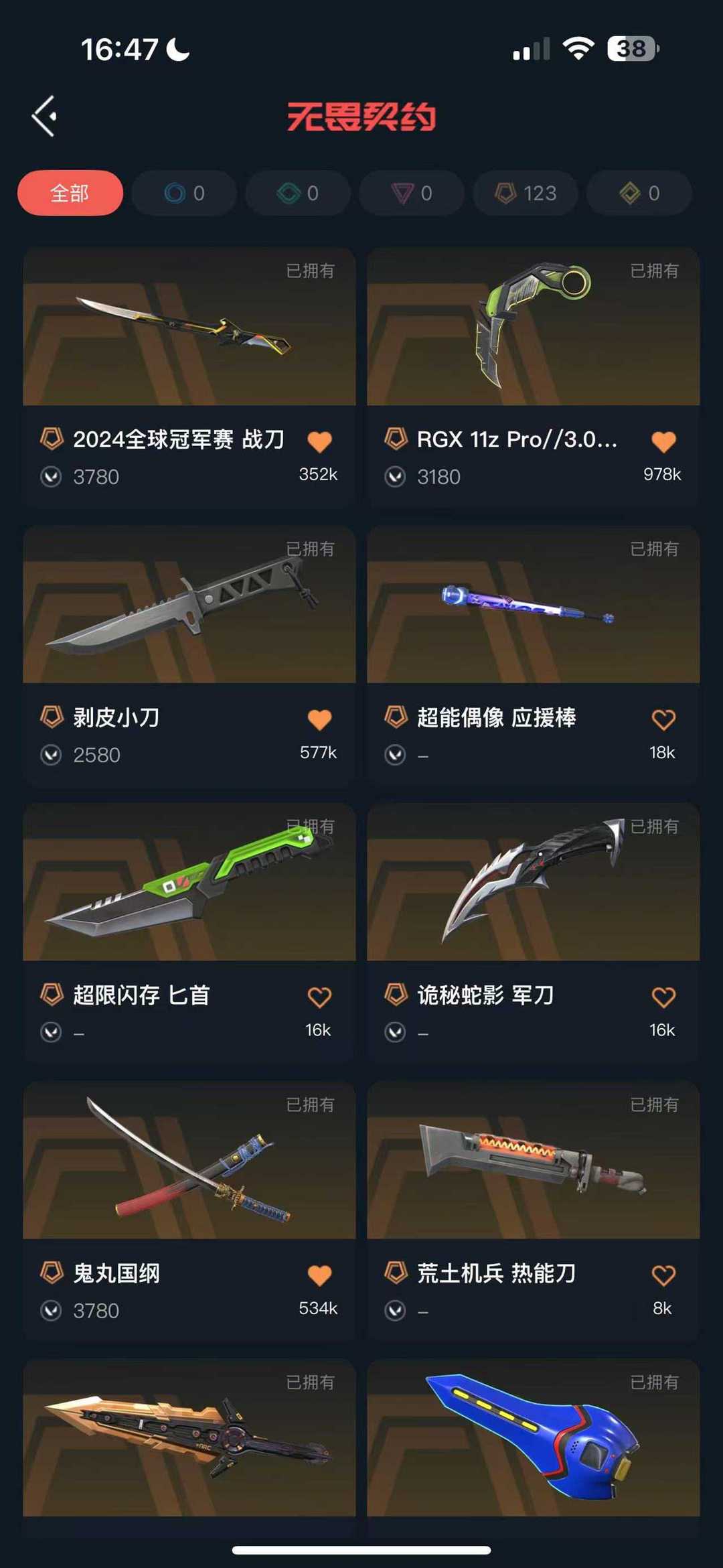Unlike the RGX 11z Pro knife
Screen dimensions: 723x1568
663,441
